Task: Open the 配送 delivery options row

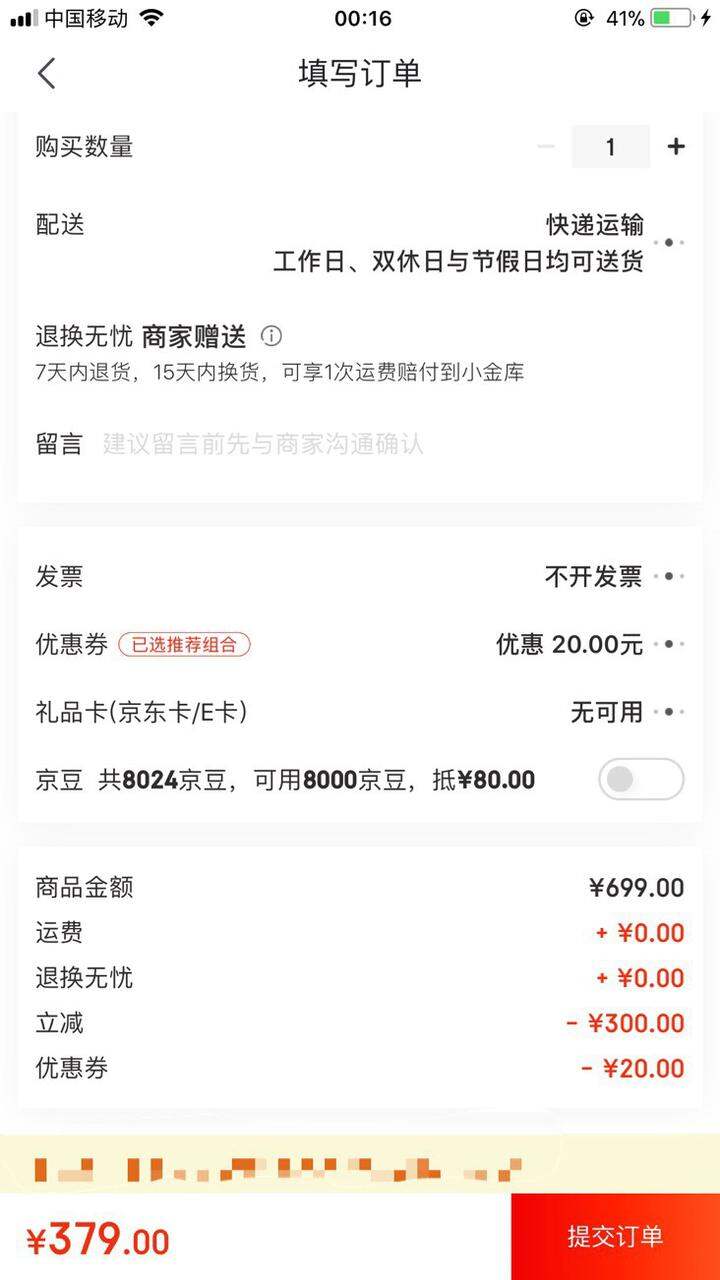Action: coord(360,243)
